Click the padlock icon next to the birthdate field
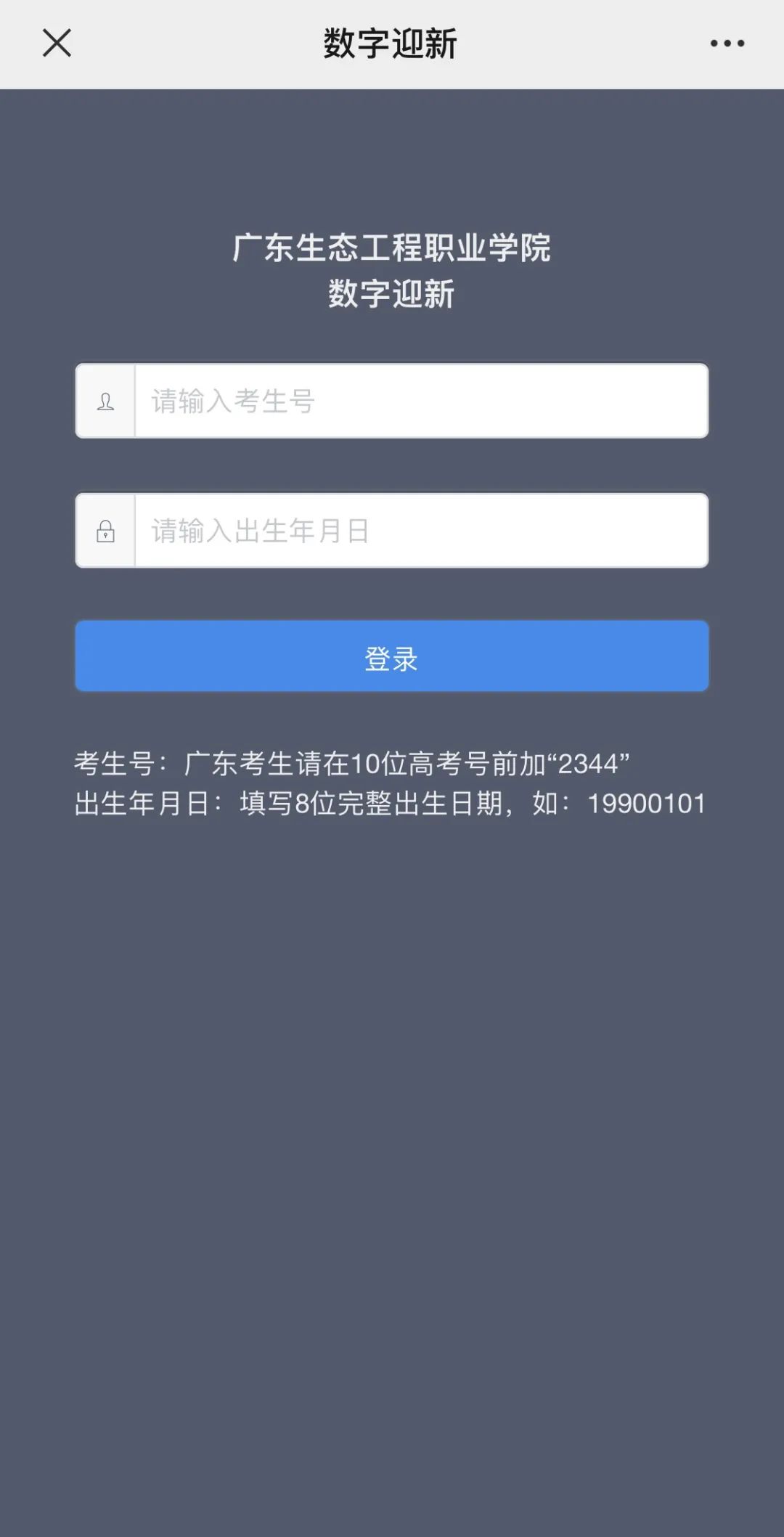 tap(106, 532)
